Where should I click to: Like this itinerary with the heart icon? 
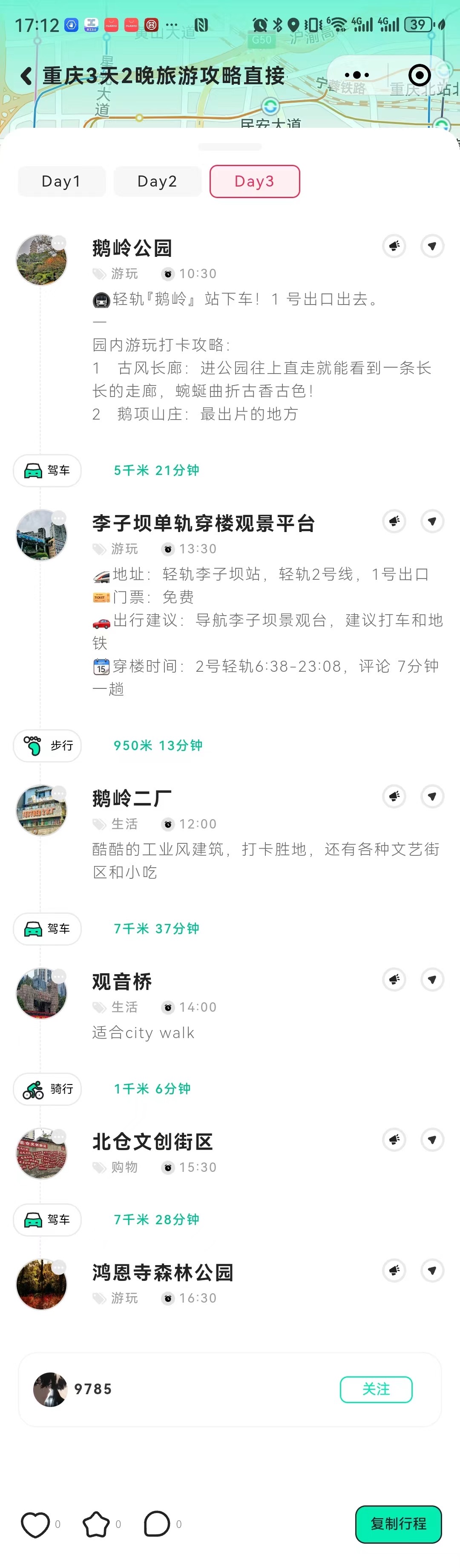pyautogui.click(x=35, y=1524)
